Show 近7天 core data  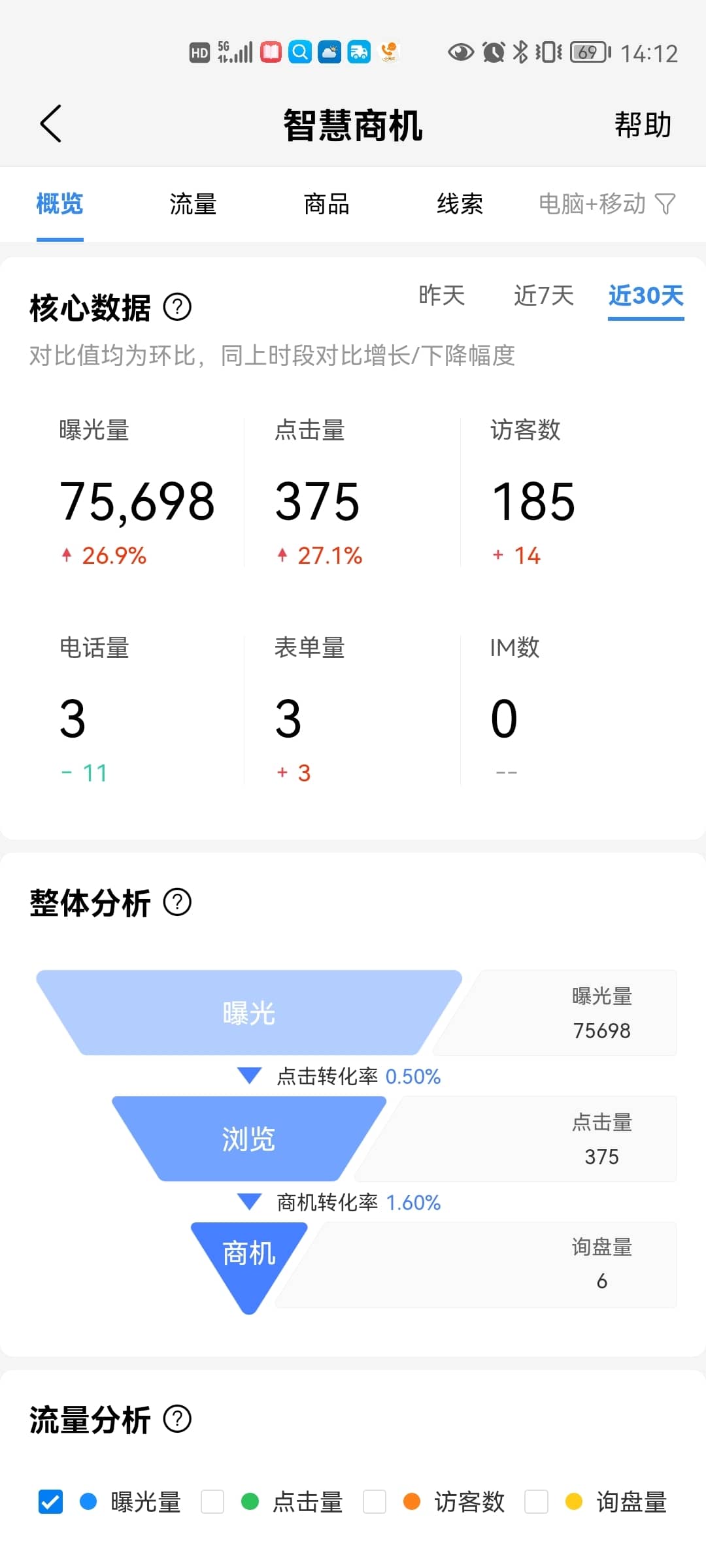point(543,295)
